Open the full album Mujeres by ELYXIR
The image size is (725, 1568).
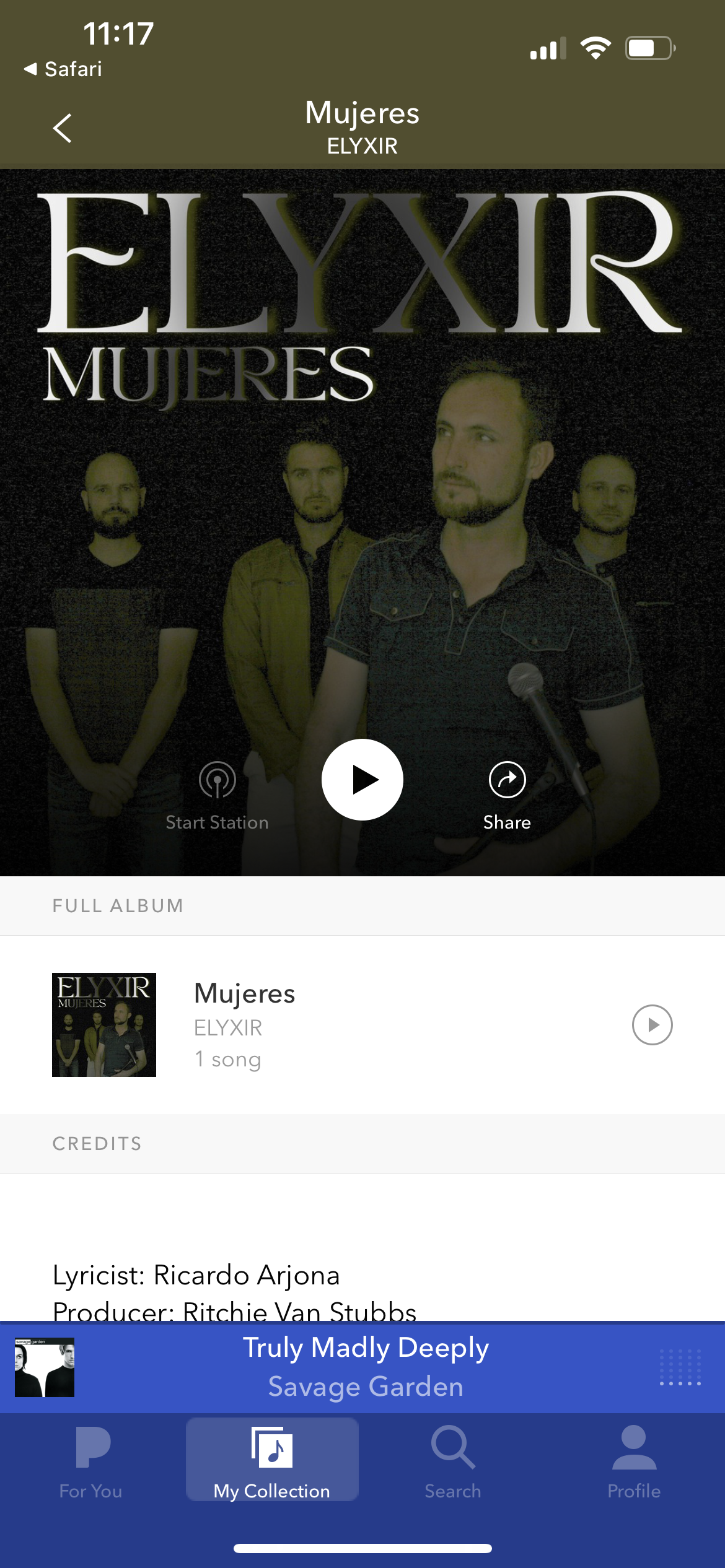[x=244, y=1024]
